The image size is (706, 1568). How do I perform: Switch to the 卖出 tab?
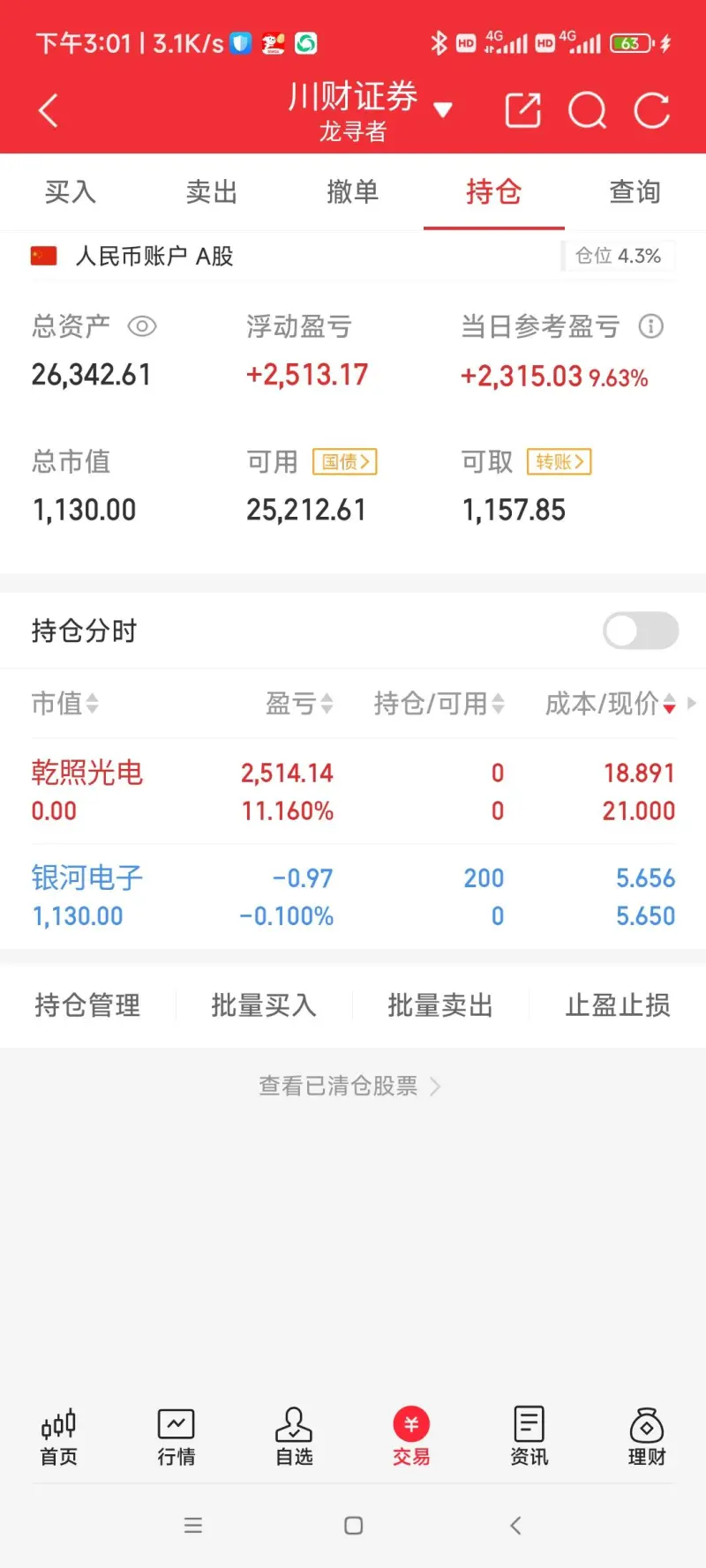pyautogui.click(x=212, y=191)
